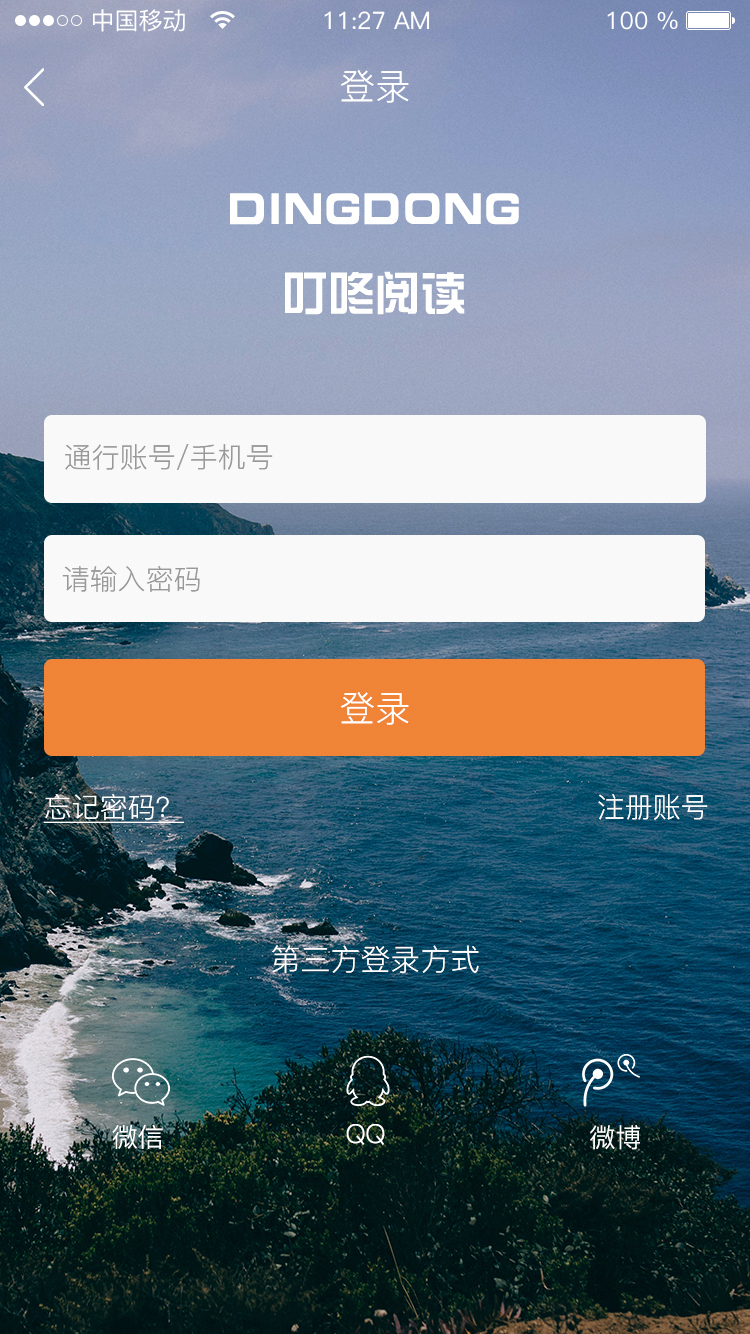Log in with 微信

140,1104
